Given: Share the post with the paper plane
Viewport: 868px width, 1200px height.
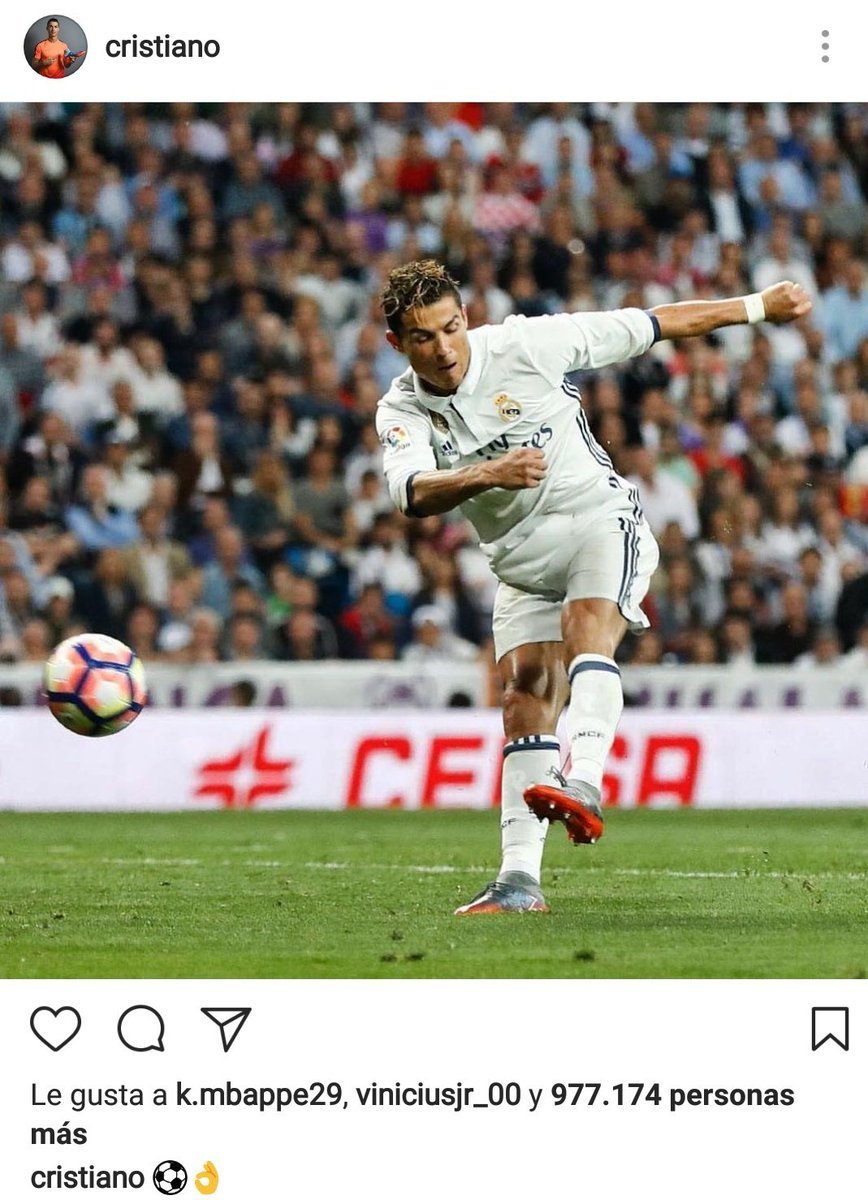Looking at the screenshot, I should pos(226,1028).
